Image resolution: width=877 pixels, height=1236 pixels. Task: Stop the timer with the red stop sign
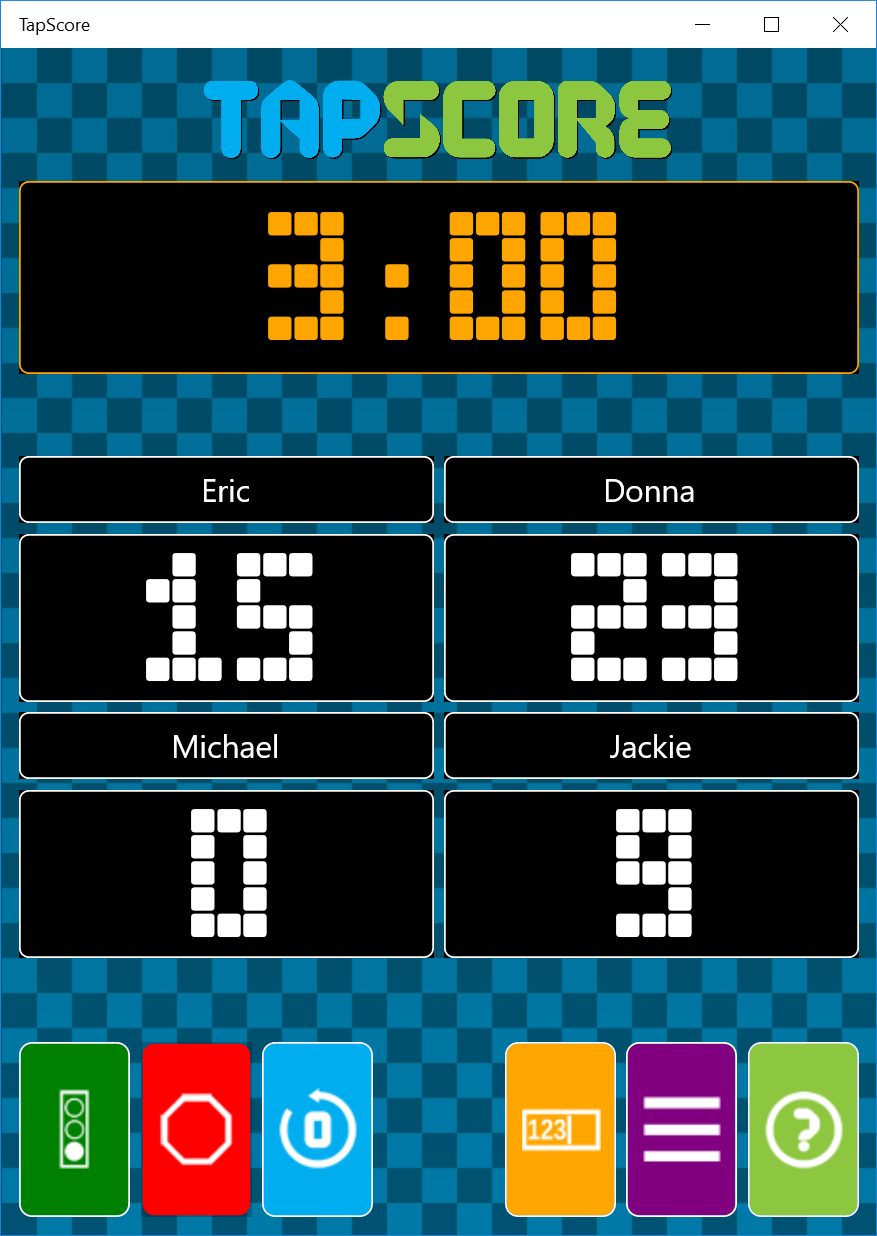(x=196, y=1129)
